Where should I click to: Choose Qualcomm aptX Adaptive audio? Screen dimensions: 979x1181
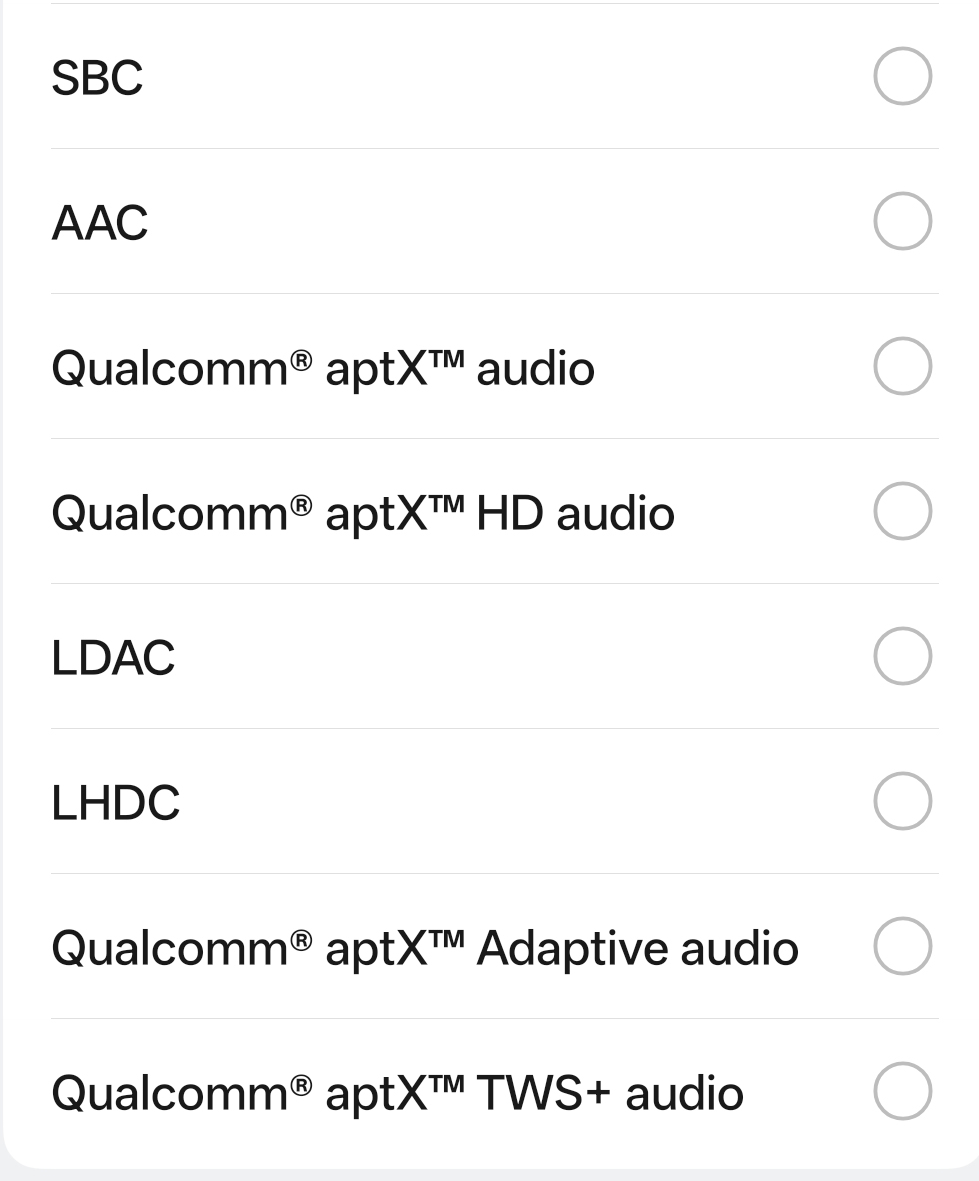point(903,947)
